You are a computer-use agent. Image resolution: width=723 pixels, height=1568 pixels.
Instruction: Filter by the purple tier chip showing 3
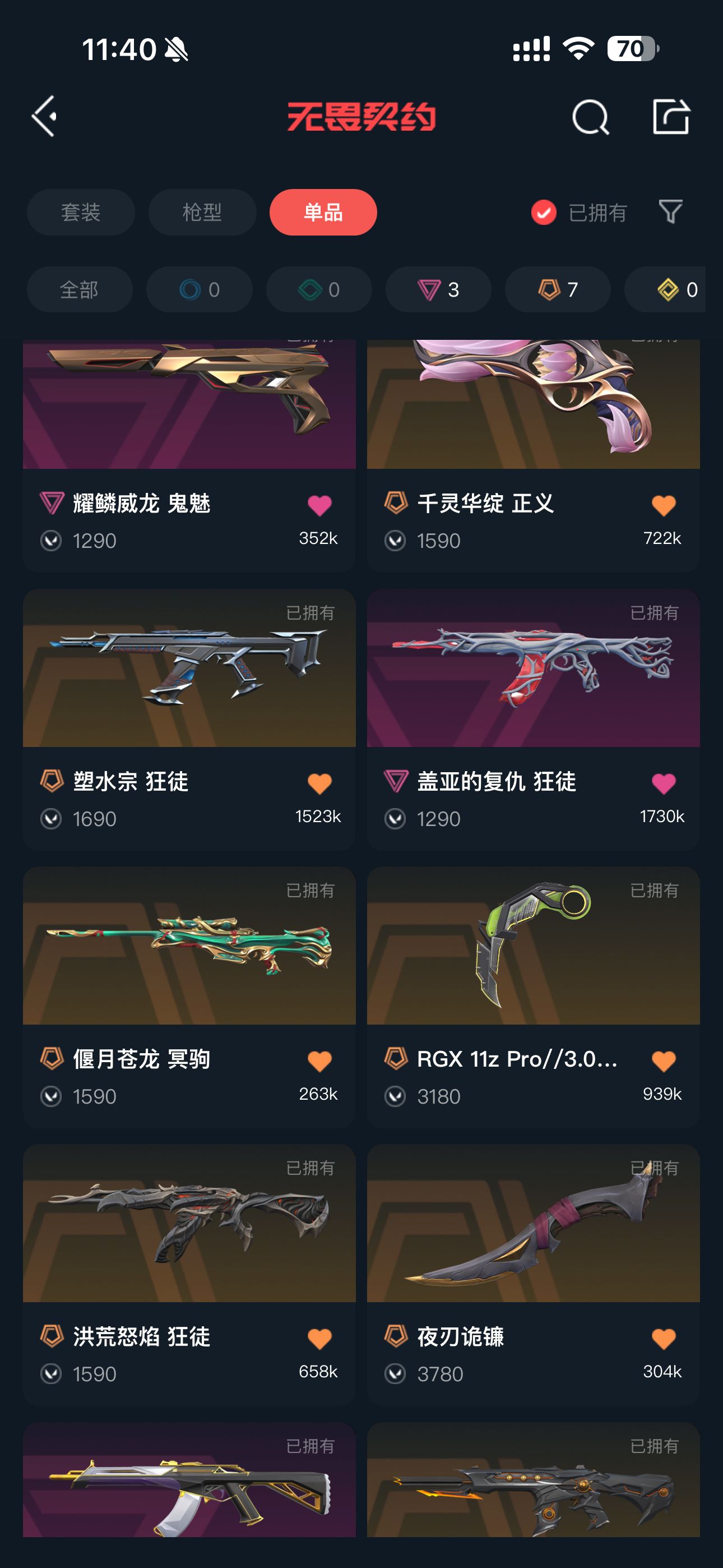click(x=438, y=290)
